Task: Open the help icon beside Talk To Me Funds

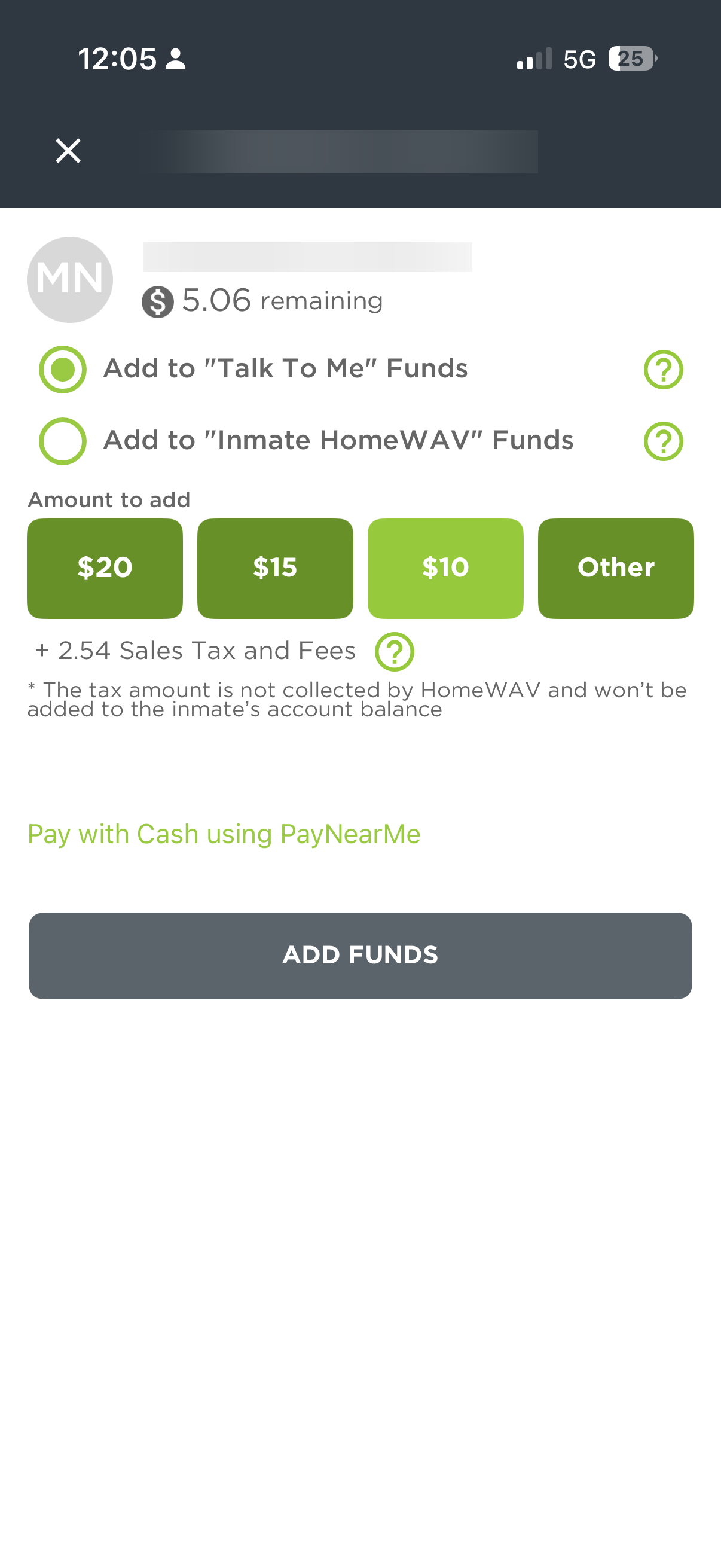Action: click(x=664, y=368)
